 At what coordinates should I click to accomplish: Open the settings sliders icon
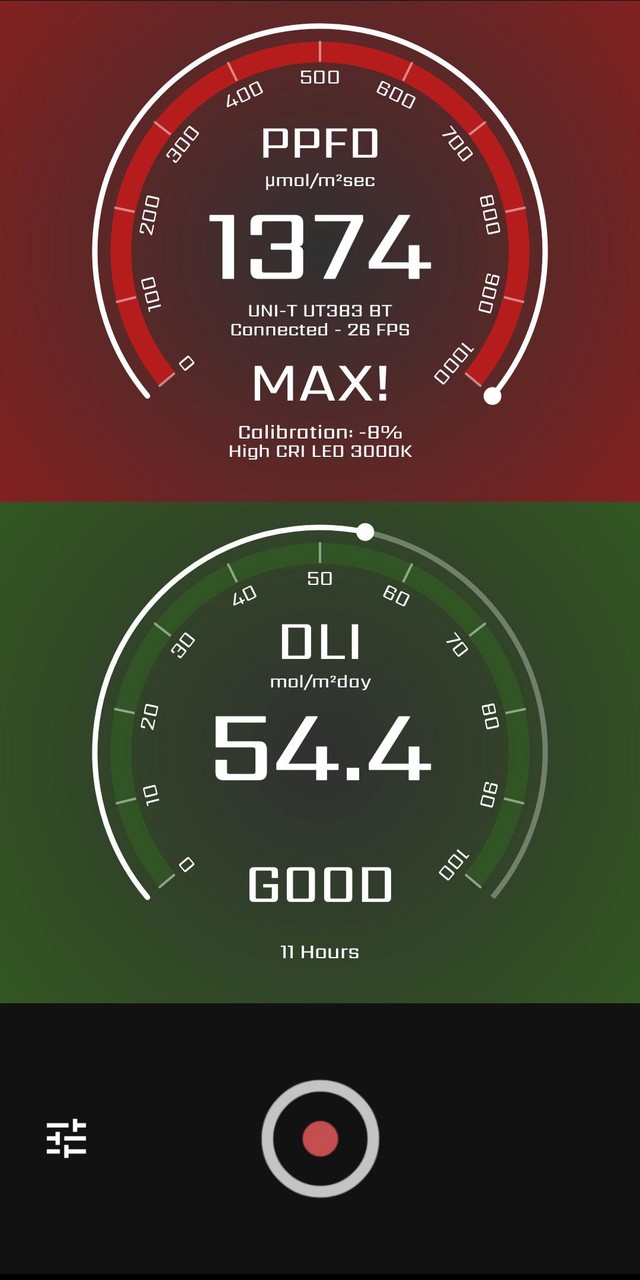[x=67, y=1138]
